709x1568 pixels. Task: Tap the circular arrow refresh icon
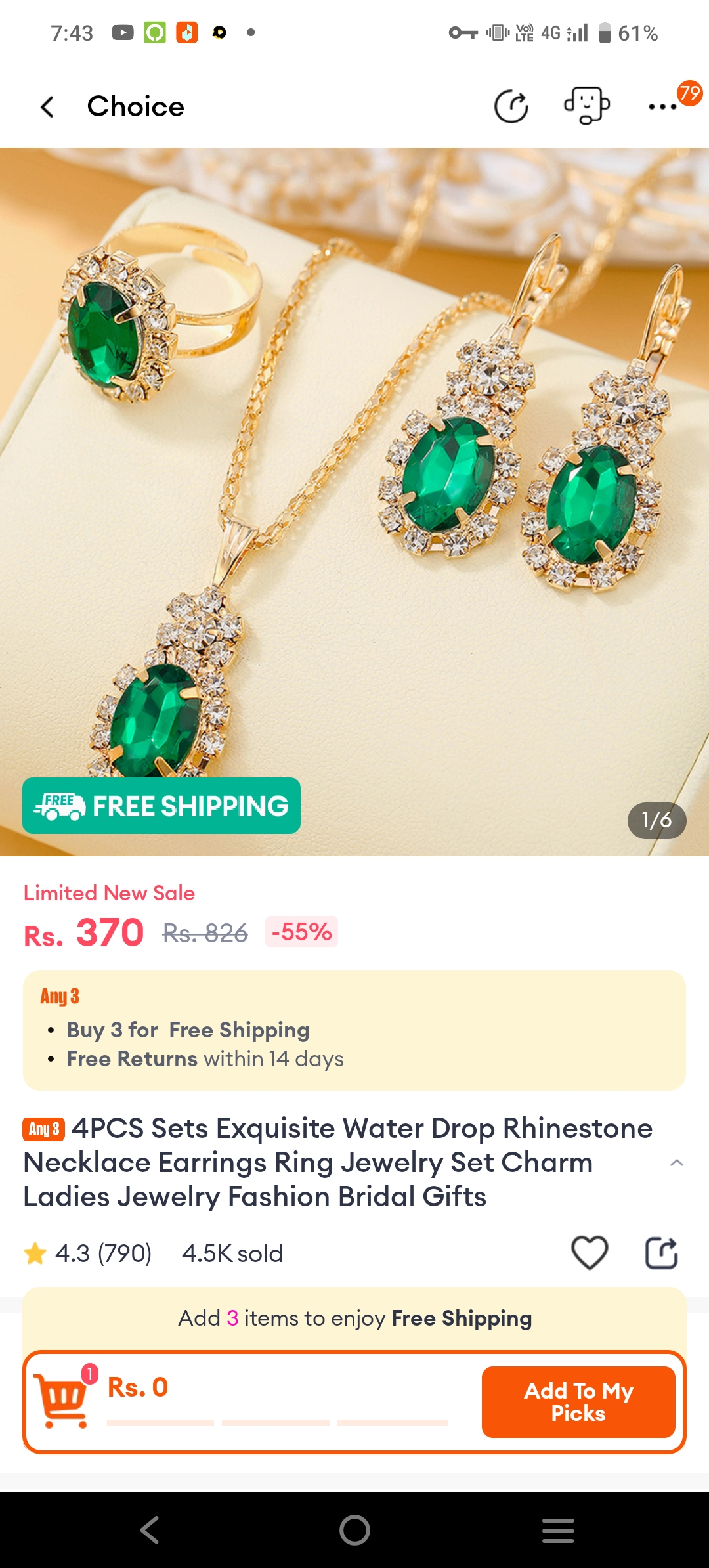pyautogui.click(x=511, y=106)
